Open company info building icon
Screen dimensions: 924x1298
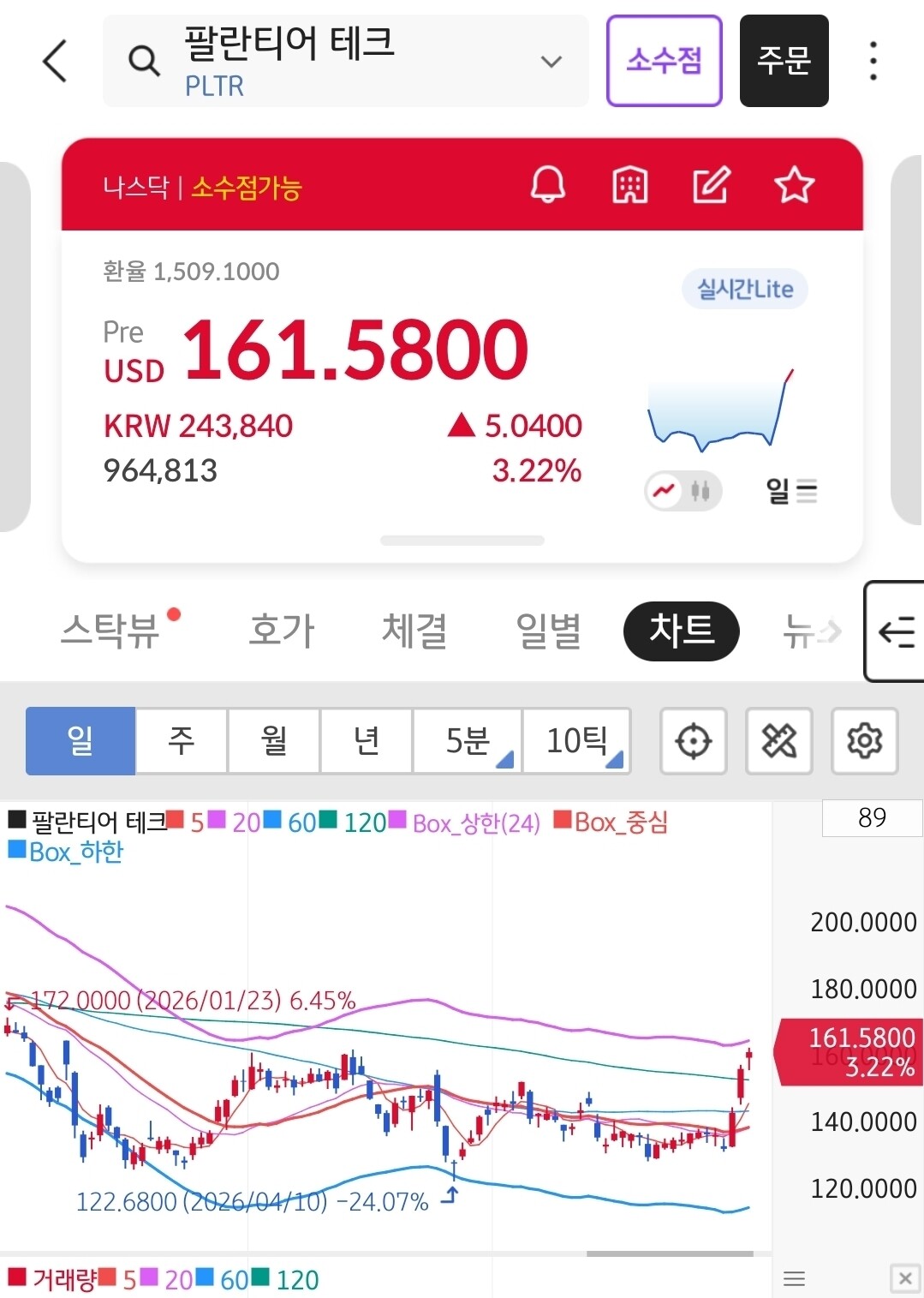point(630,185)
